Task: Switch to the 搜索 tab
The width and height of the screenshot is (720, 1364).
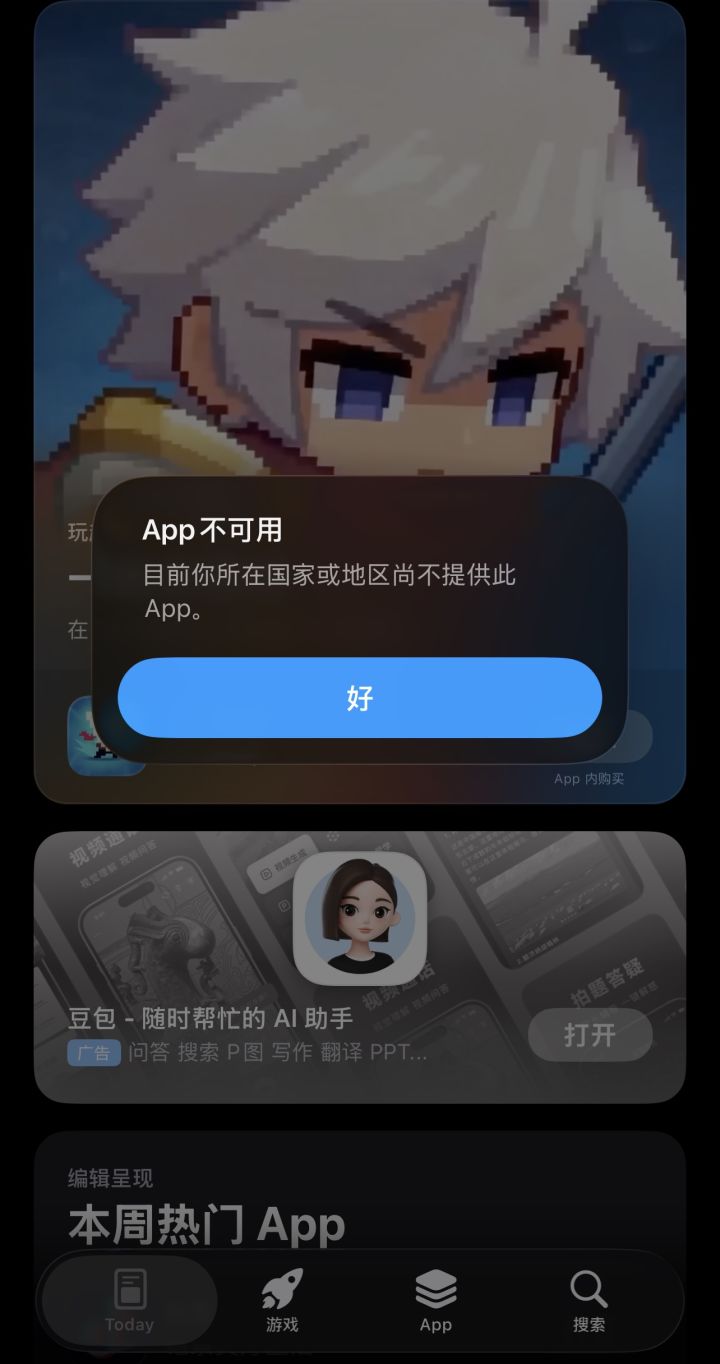Action: [588, 1300]
